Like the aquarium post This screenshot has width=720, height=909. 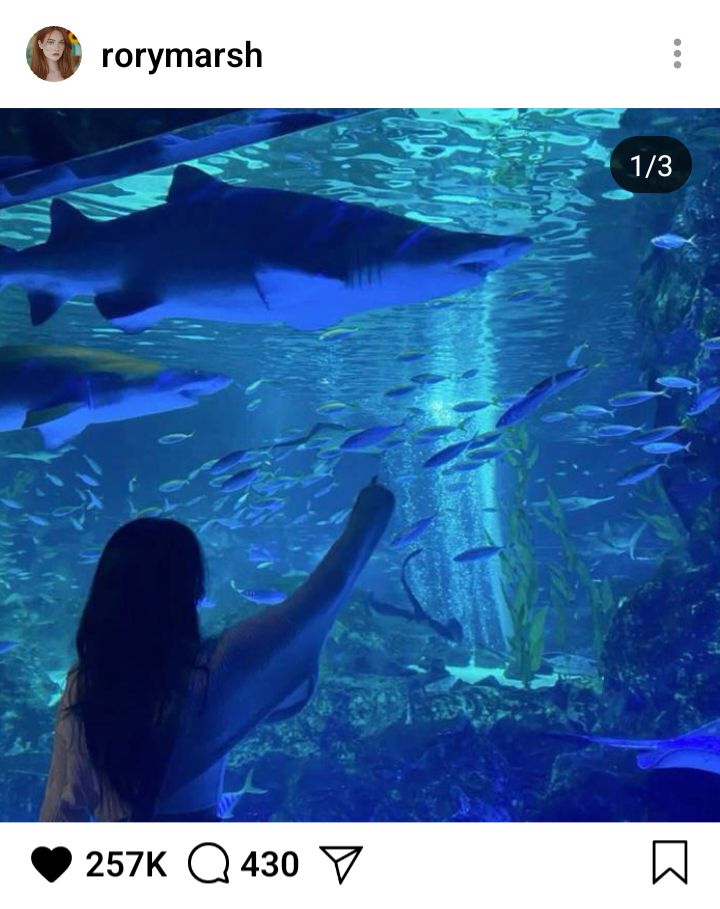[52, 863]
